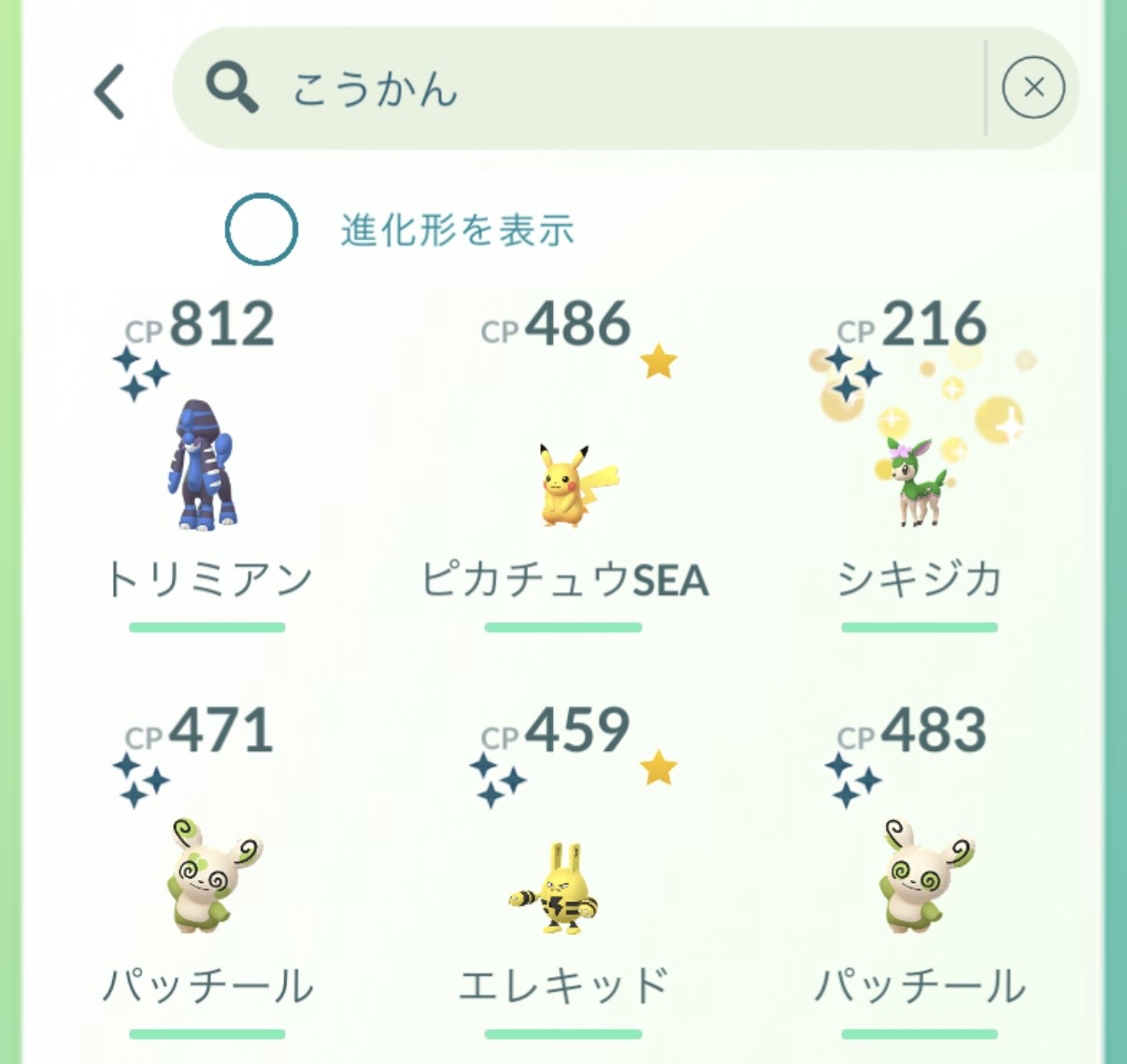Edit the こうかん search field
This screenshot has width=1127, height=1064.
click(579, 89)
